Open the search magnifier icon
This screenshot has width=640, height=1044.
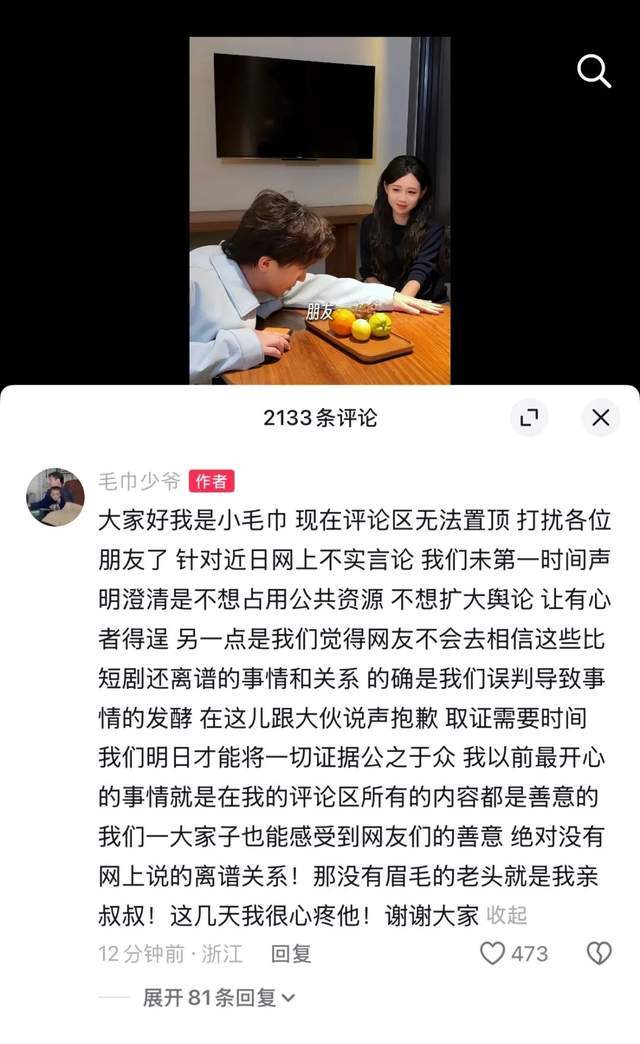point(593,71)
